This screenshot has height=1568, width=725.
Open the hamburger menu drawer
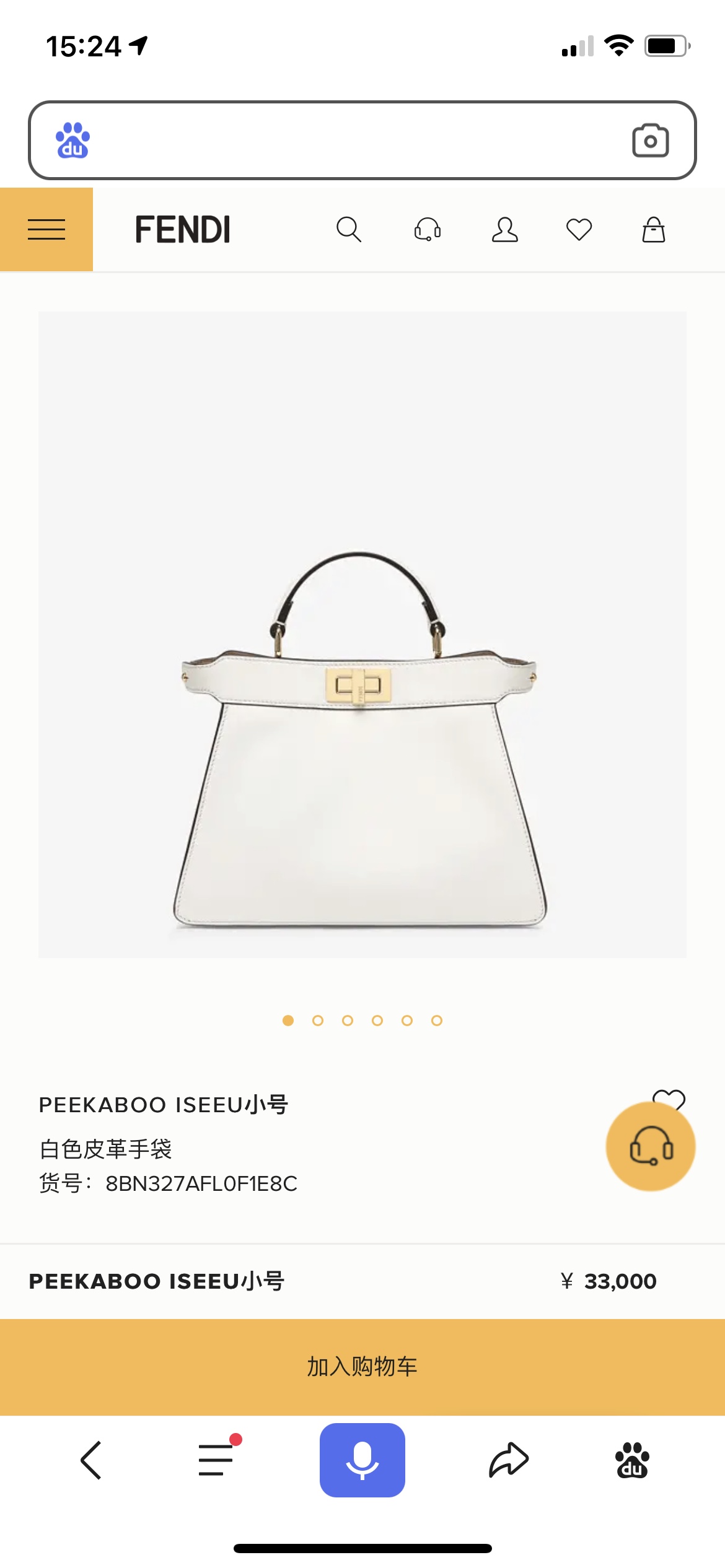(46, 229)
